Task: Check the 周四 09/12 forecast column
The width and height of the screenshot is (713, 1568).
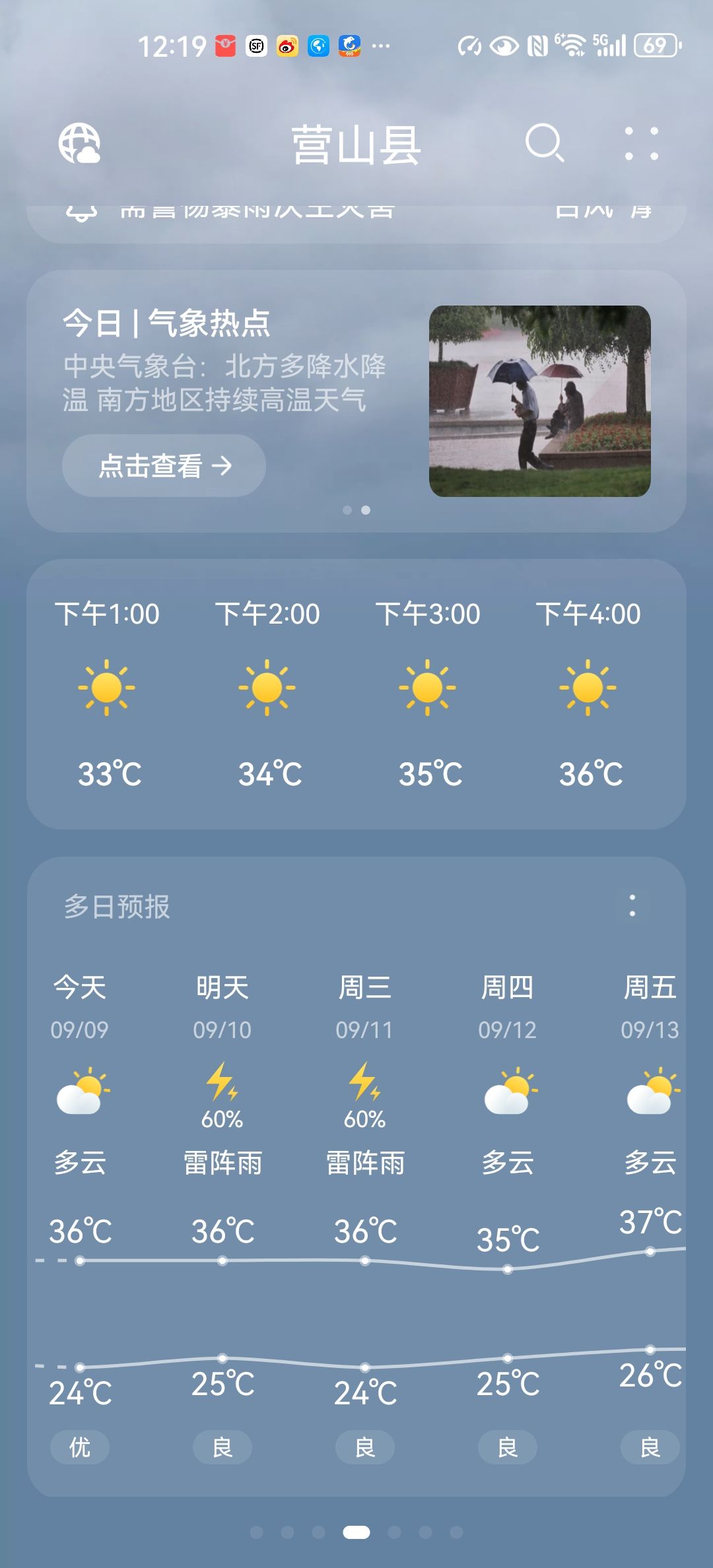Action: point(508,1089)
